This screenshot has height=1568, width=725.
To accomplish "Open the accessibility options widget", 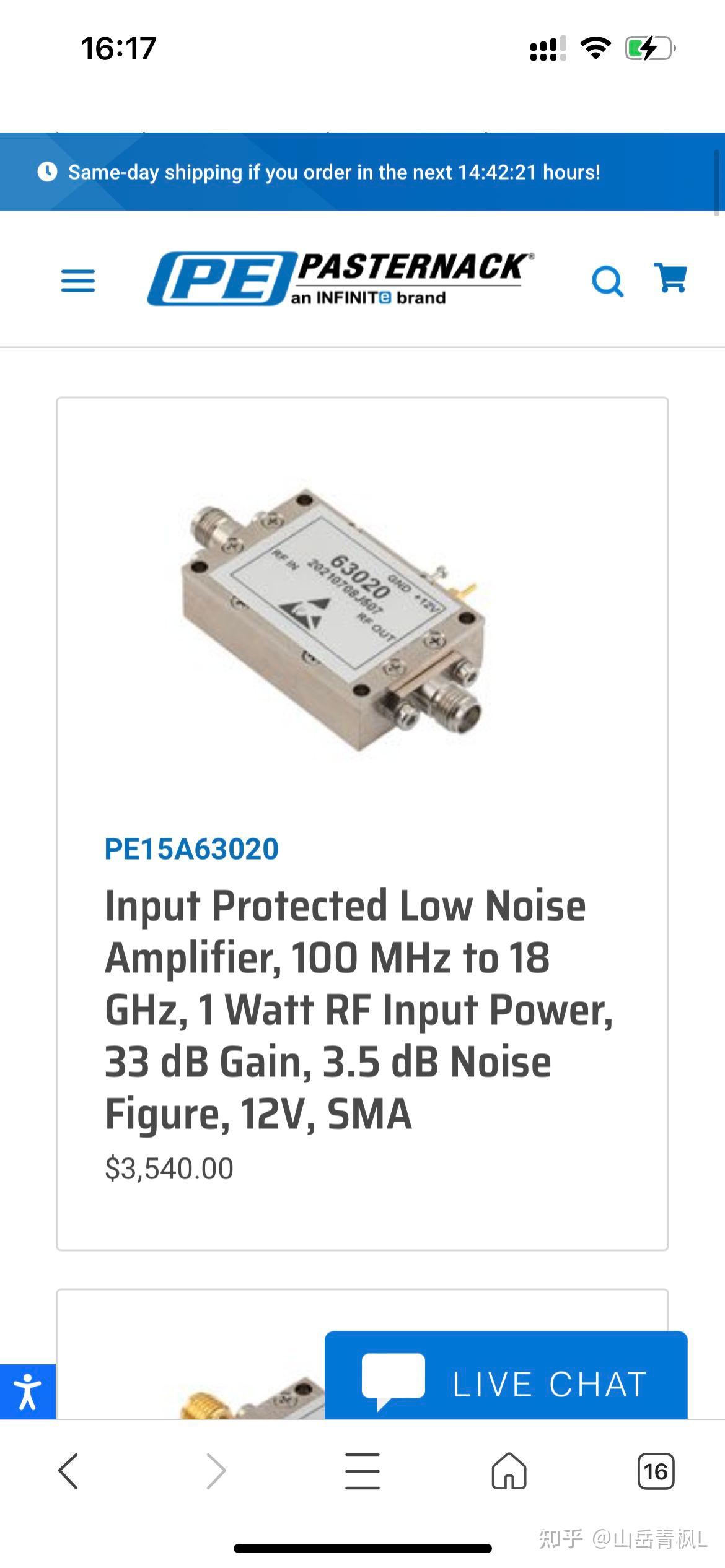I will tap(27, 1392).
